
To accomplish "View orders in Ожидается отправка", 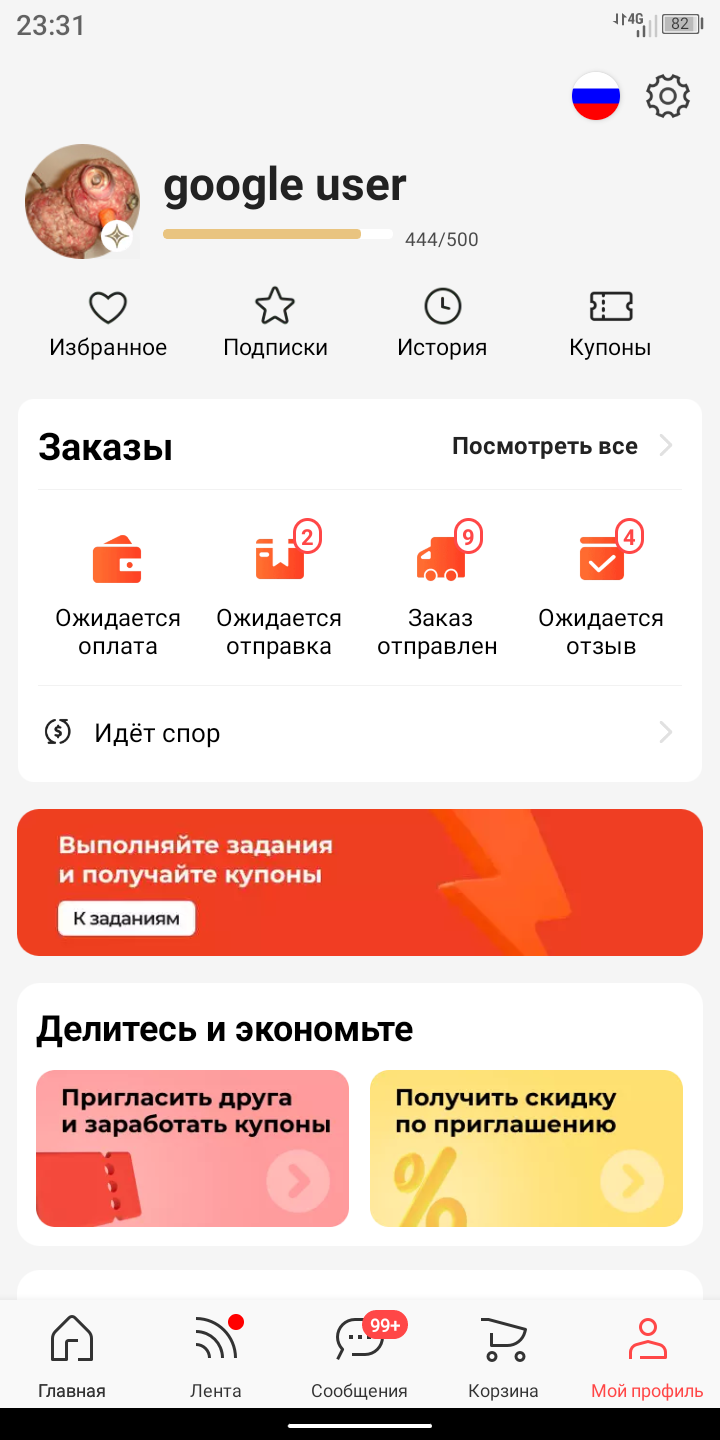I will click(x=279, y=592).
